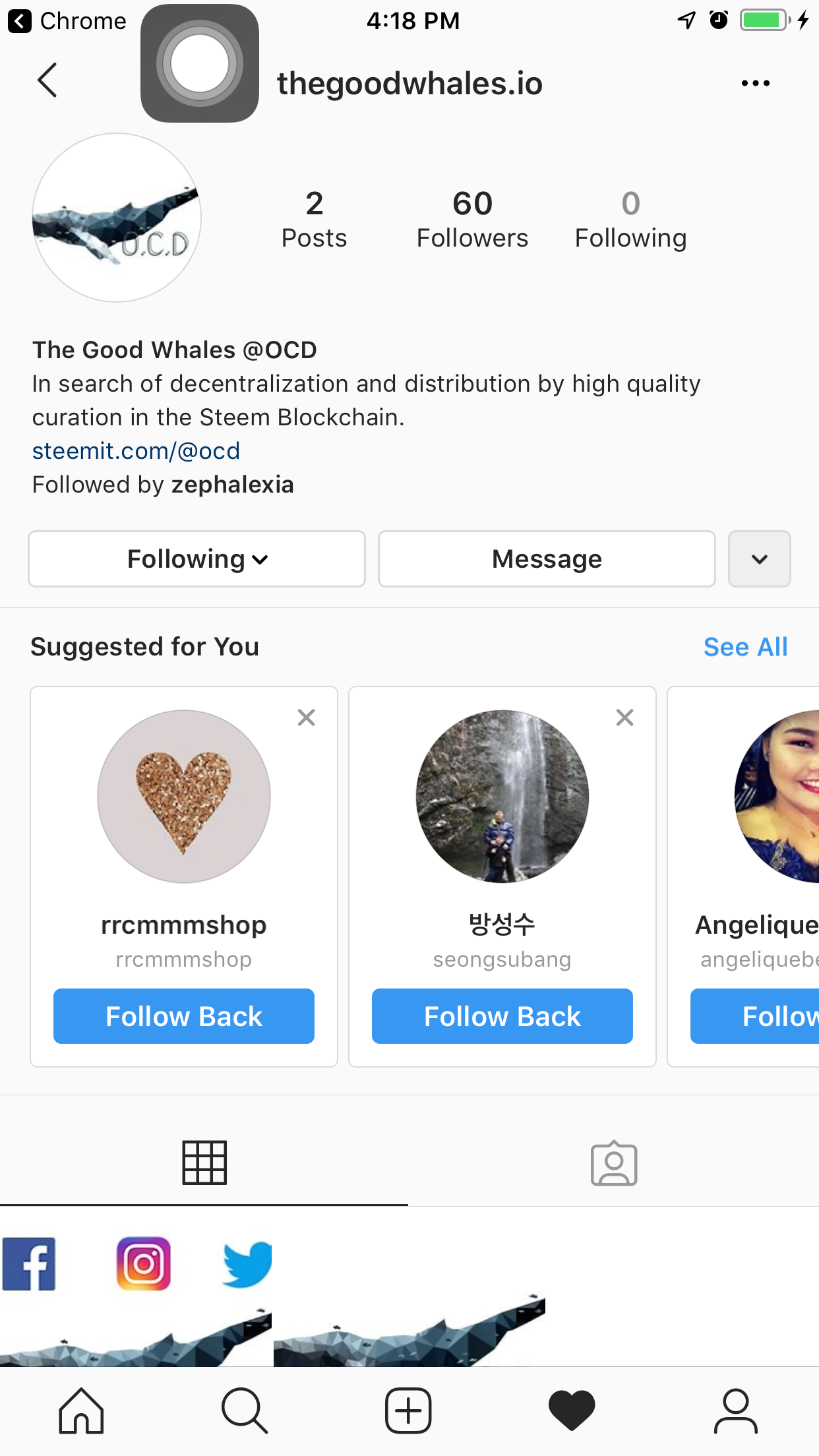Open the Search tab
Screen dimensions: 819x1456
click(x=245, y=1411)
